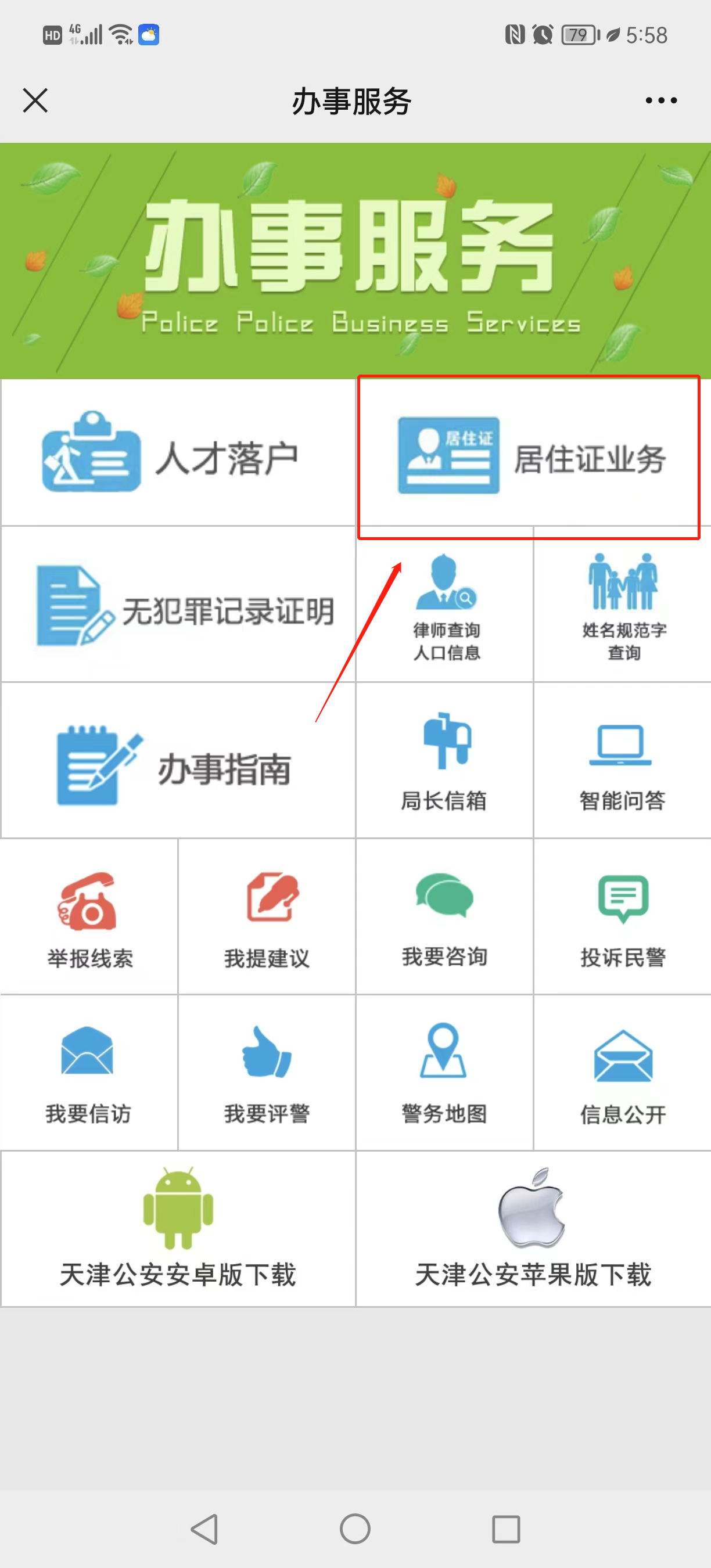Close the 办事服务 page
This screenshot has width=711, height=1568.
tap(35, 100)
